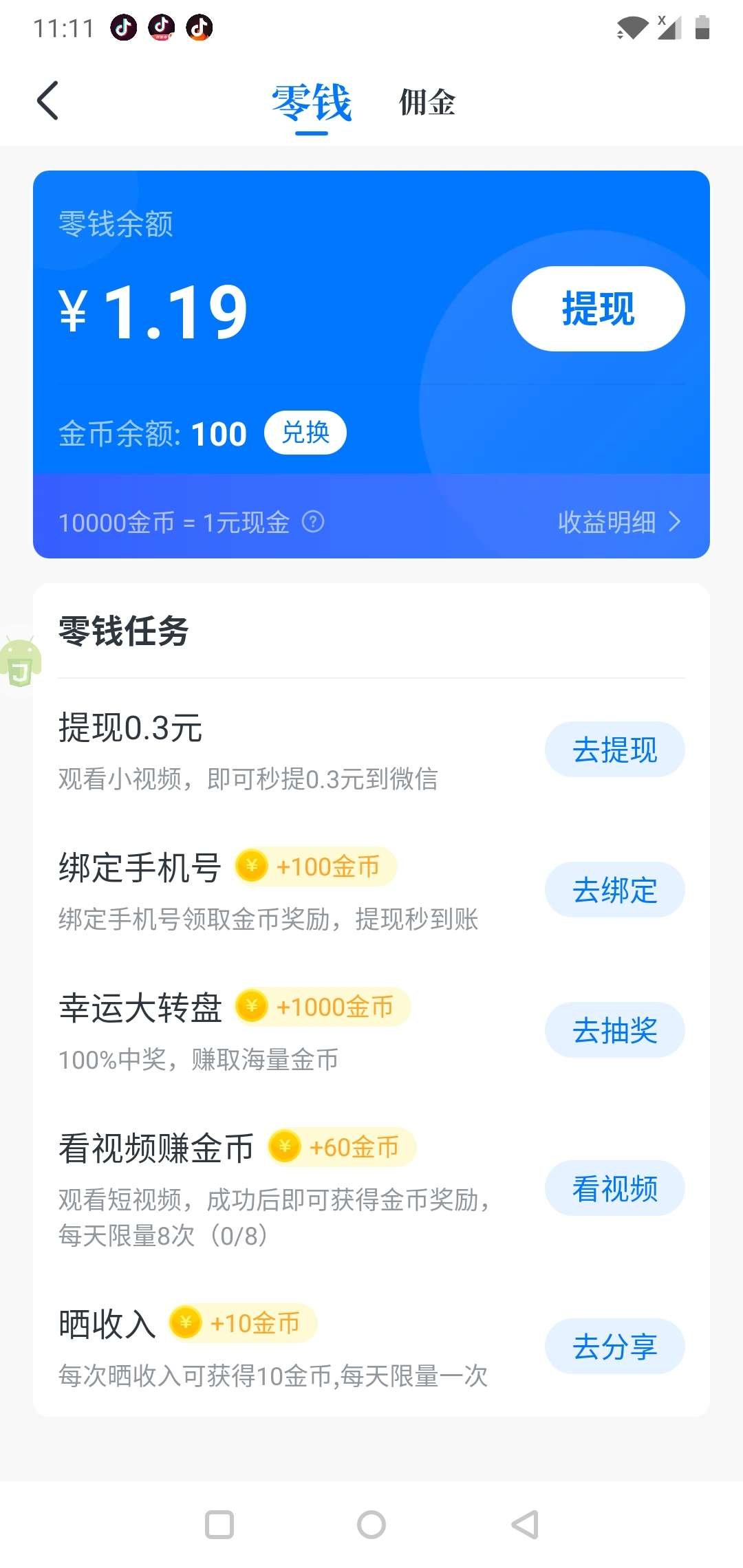
Task: Tap the coin icon beside +100金币
Action: coord(252,866)
